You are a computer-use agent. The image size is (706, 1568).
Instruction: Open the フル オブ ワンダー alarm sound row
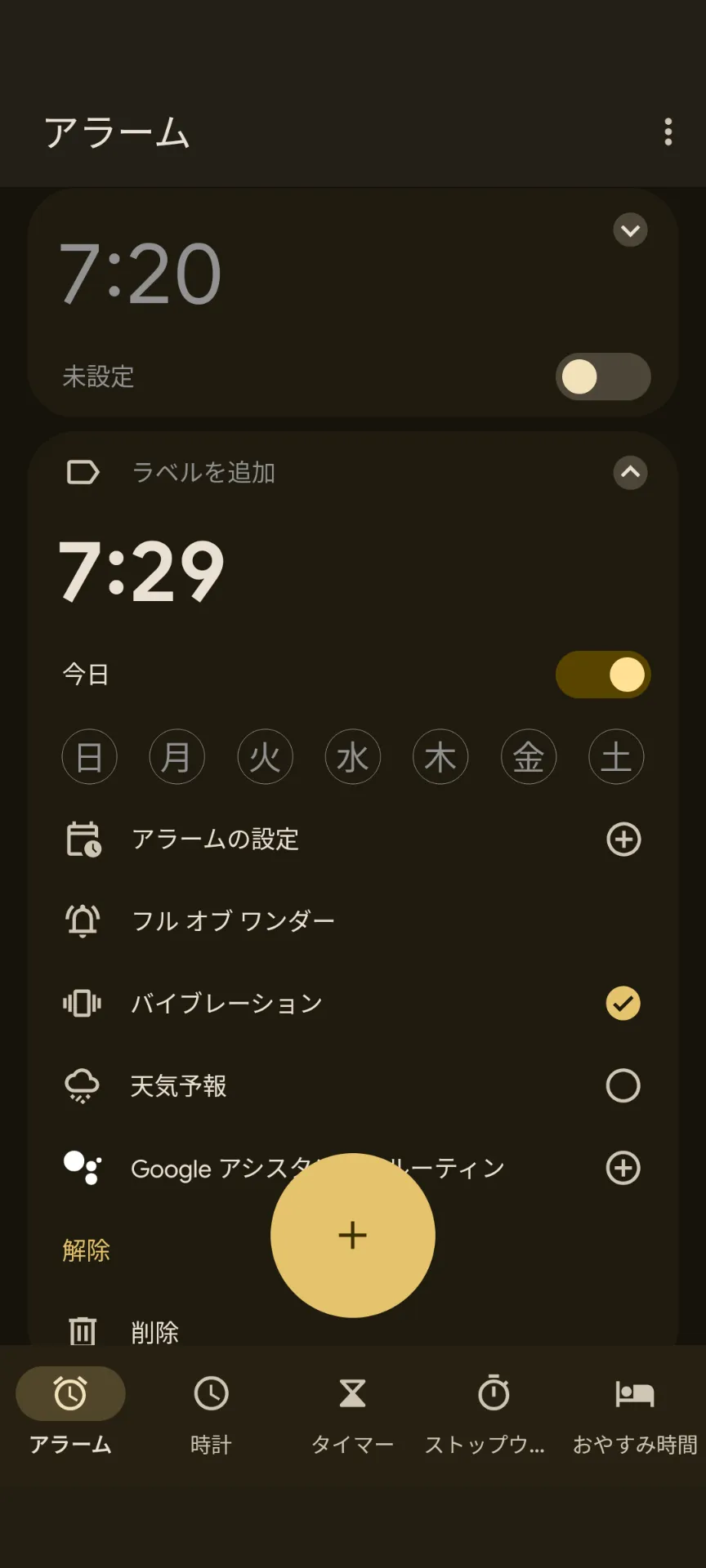353,921
